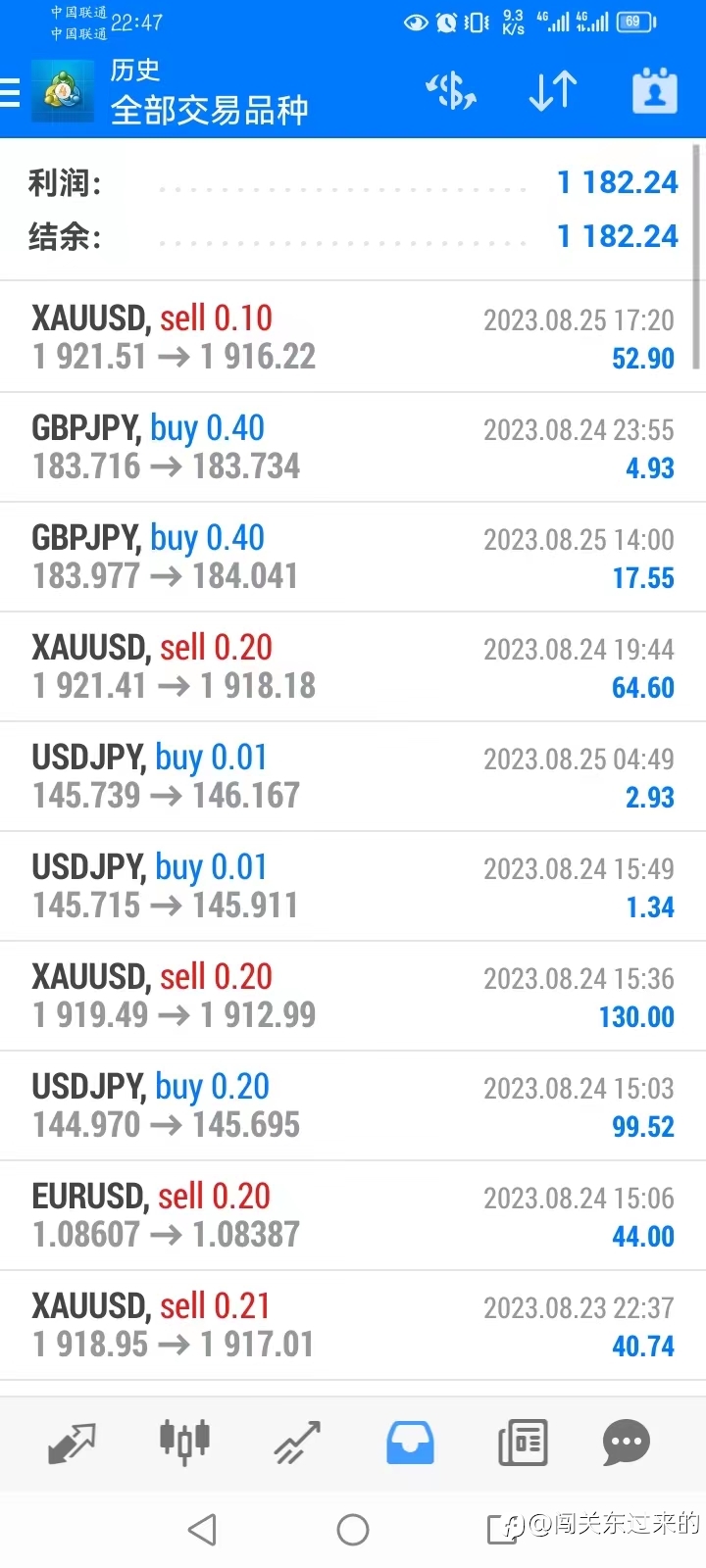Select GBPJPY buy trade with 17.55 profit
This screenshot has height=1568, width=706.
[x=353, y=557]
